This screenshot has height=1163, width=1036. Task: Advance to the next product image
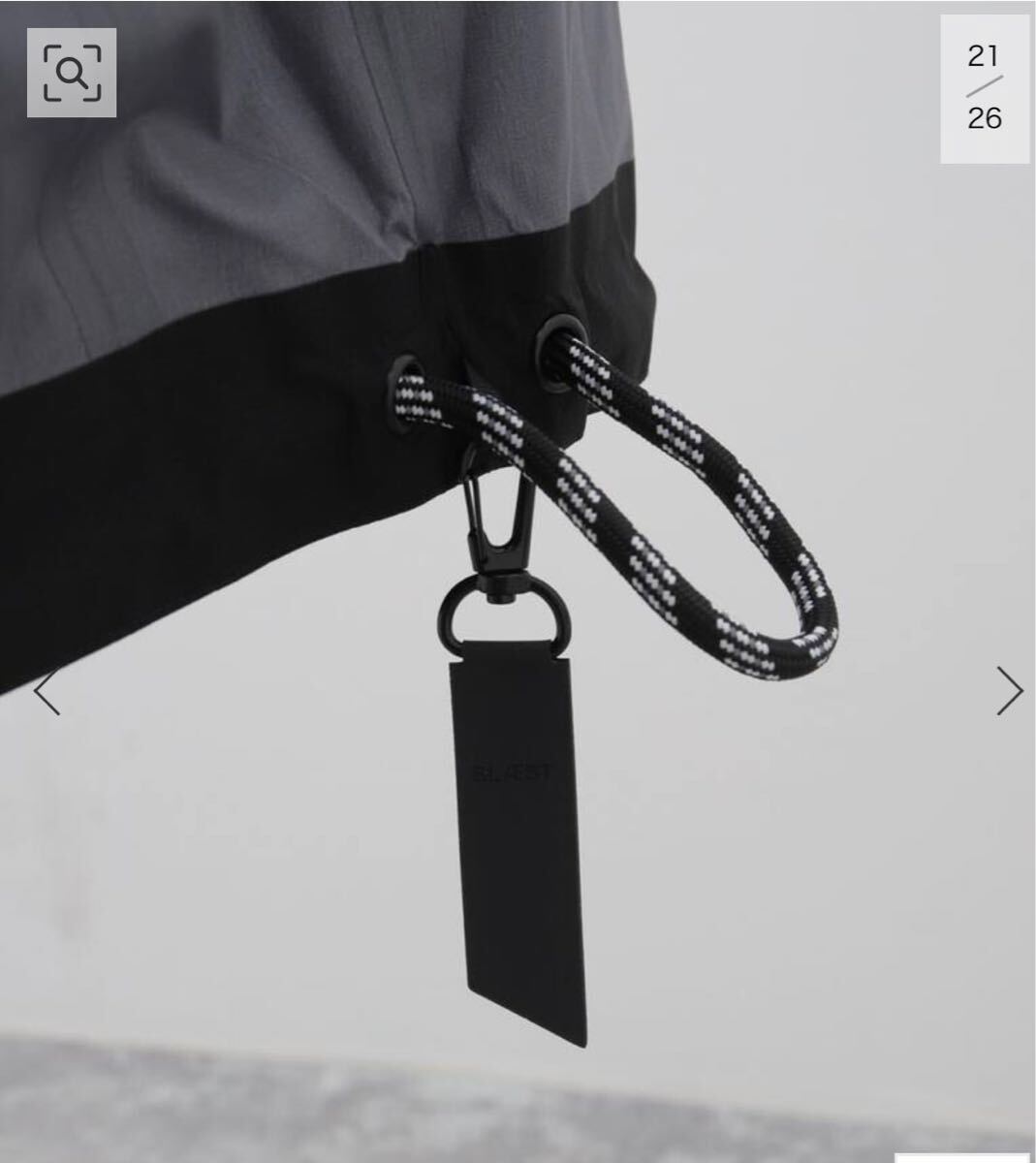tap(1009, 692)
